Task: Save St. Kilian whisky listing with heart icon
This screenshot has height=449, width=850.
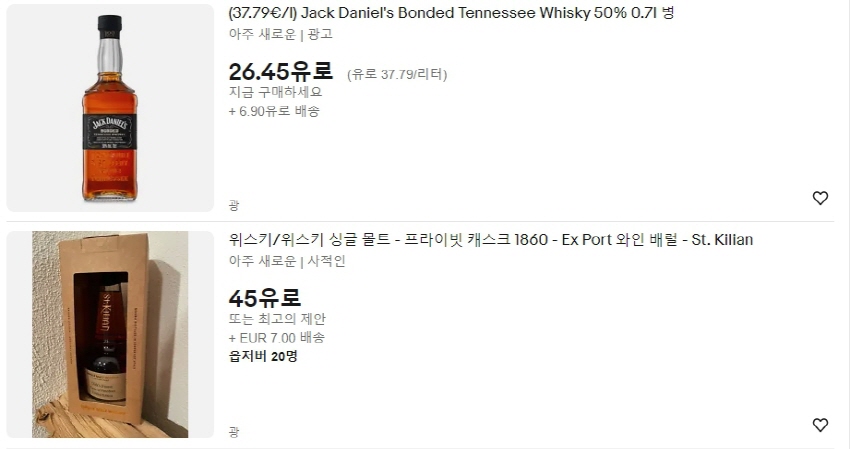Action: [x=820, y=425]
